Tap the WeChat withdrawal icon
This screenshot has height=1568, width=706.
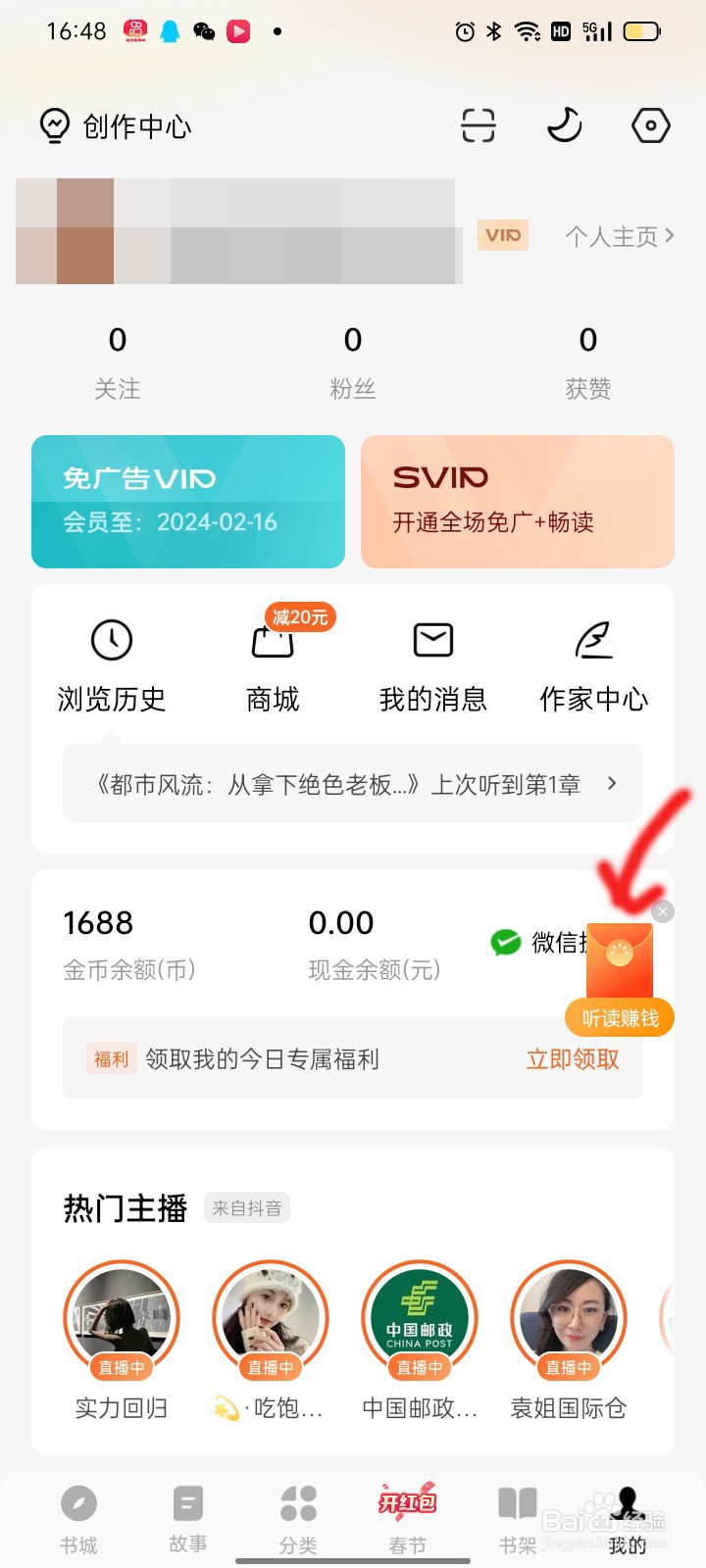(x=506, y=944)
